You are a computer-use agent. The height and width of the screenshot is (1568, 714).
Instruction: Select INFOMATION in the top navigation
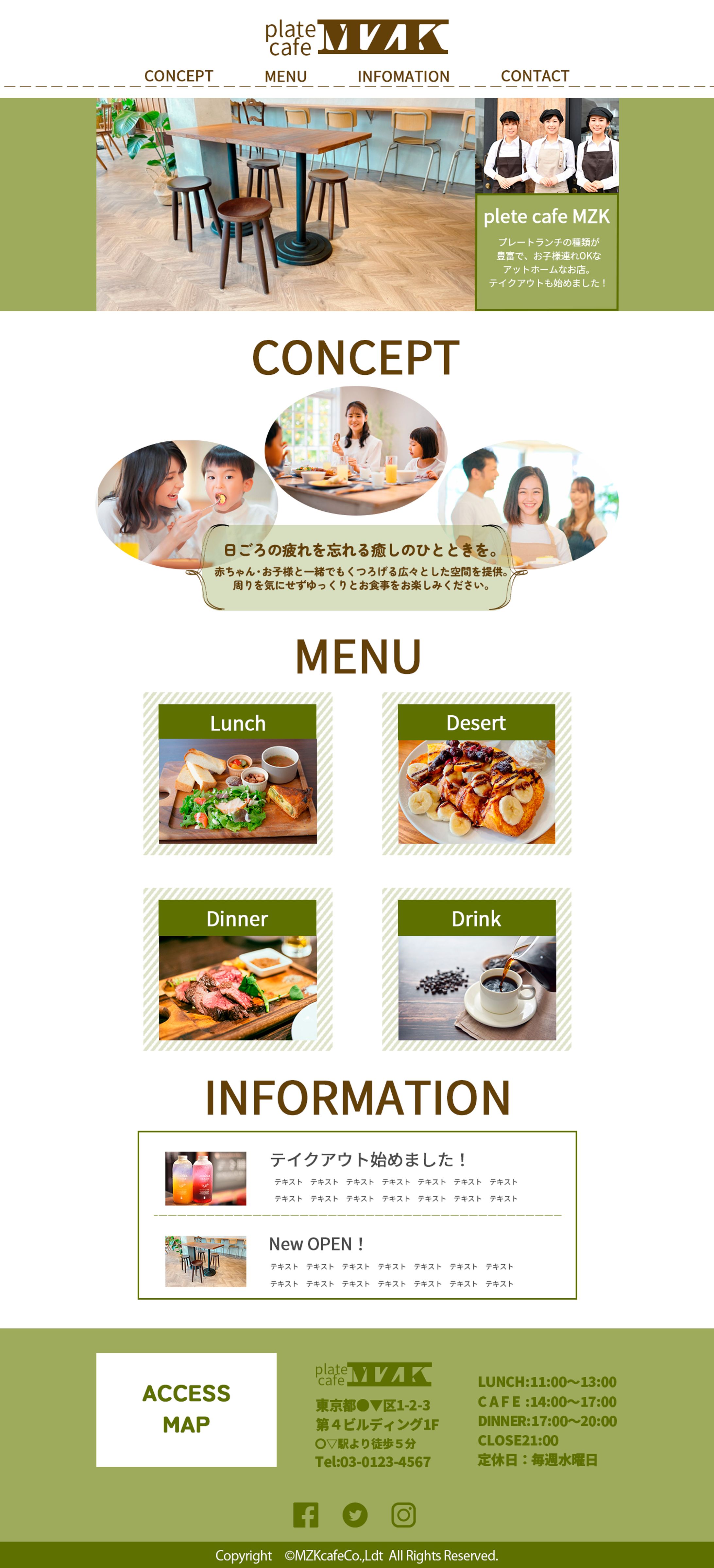403,77
